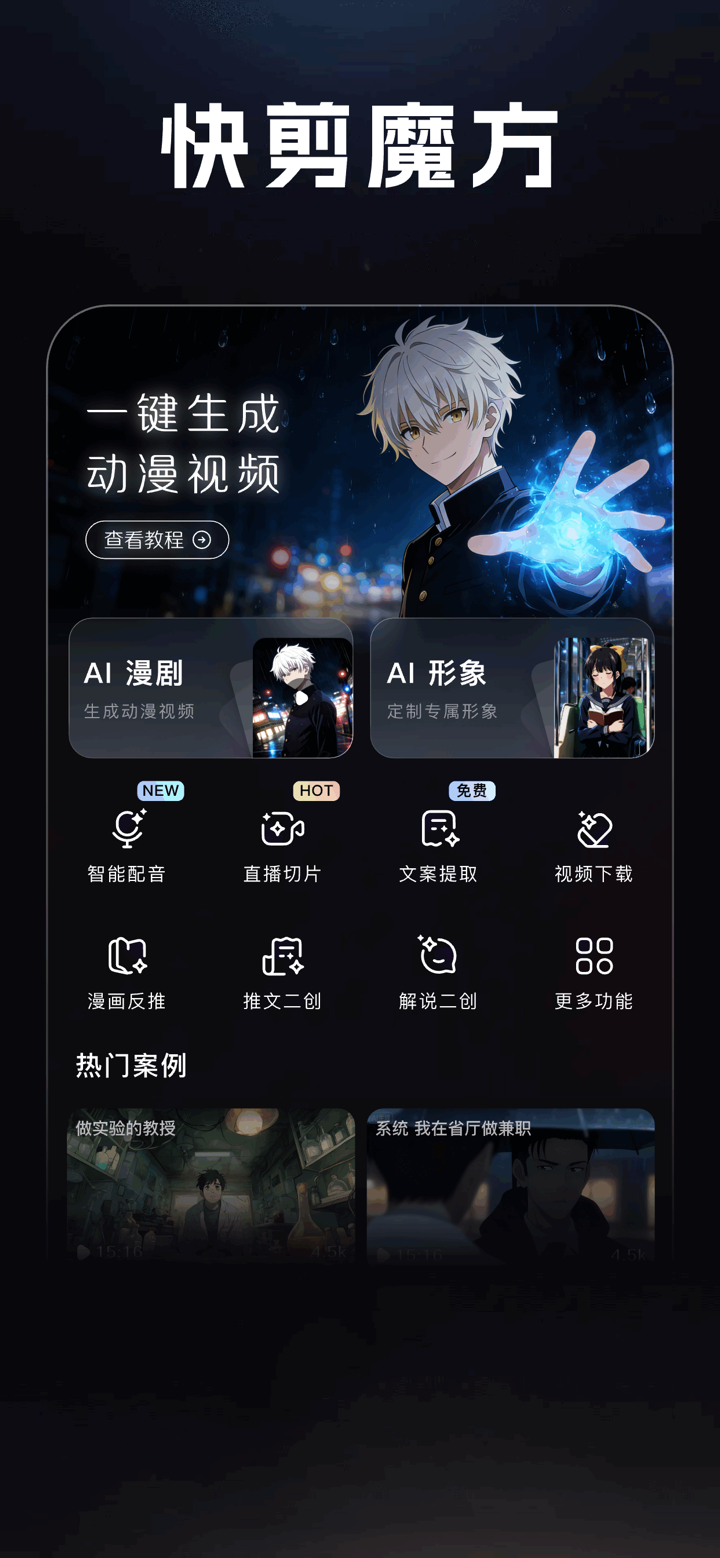Click the HOT badge above 直播切片

316,791
